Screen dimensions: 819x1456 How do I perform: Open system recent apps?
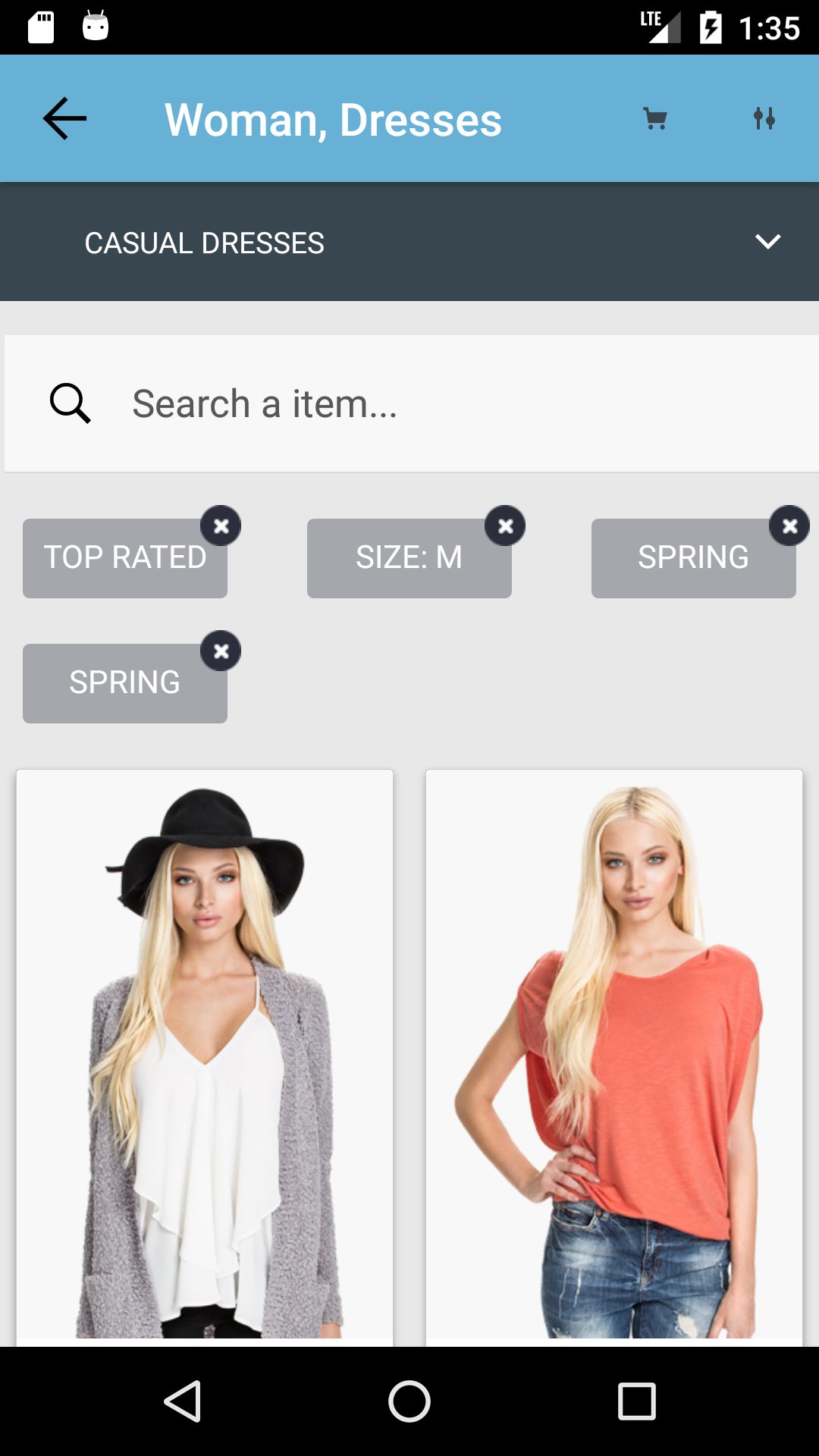[x=636, y=1401]
